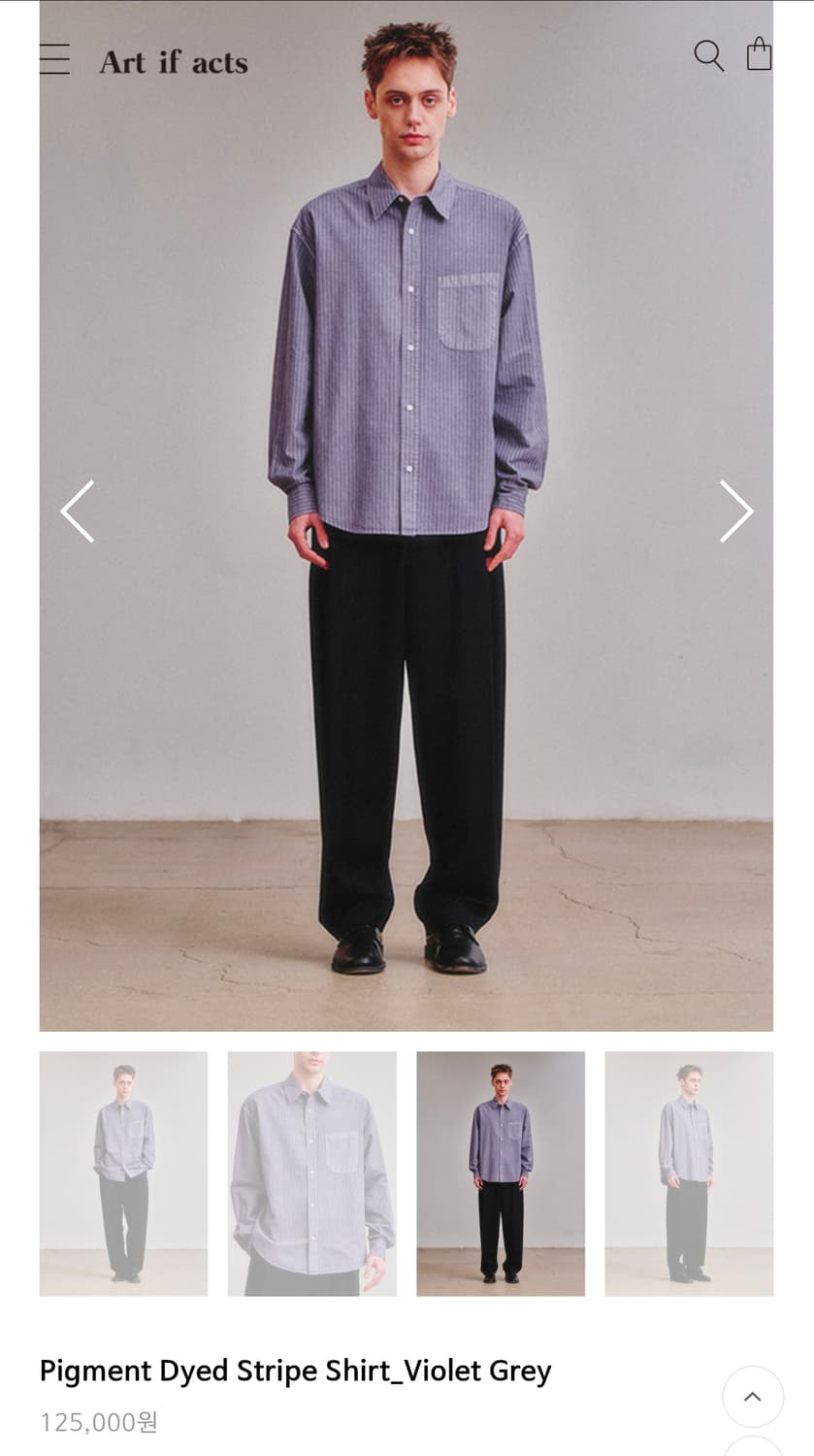Click the scroll-to-top chevron button
Viewport: 814px width, 1456px height.
coord(753,1397)
